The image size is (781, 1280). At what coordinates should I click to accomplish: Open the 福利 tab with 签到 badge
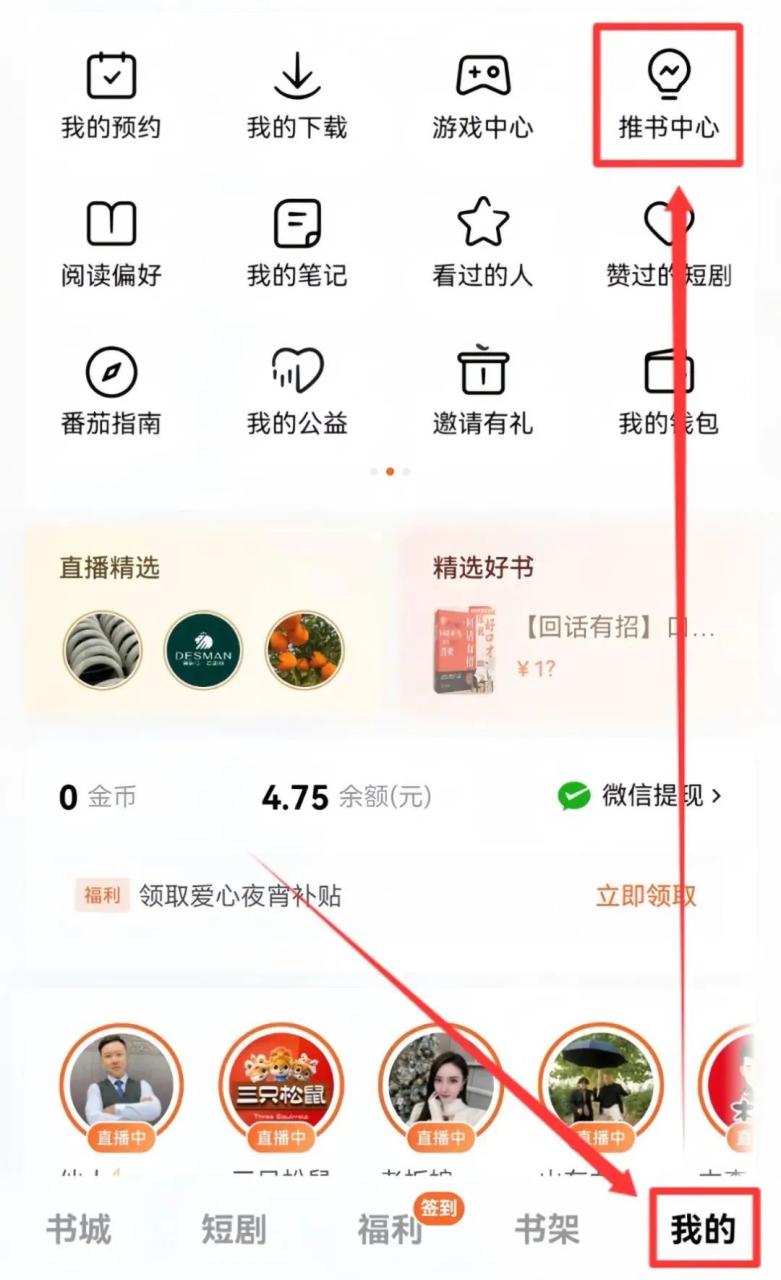click(391, 1229)
